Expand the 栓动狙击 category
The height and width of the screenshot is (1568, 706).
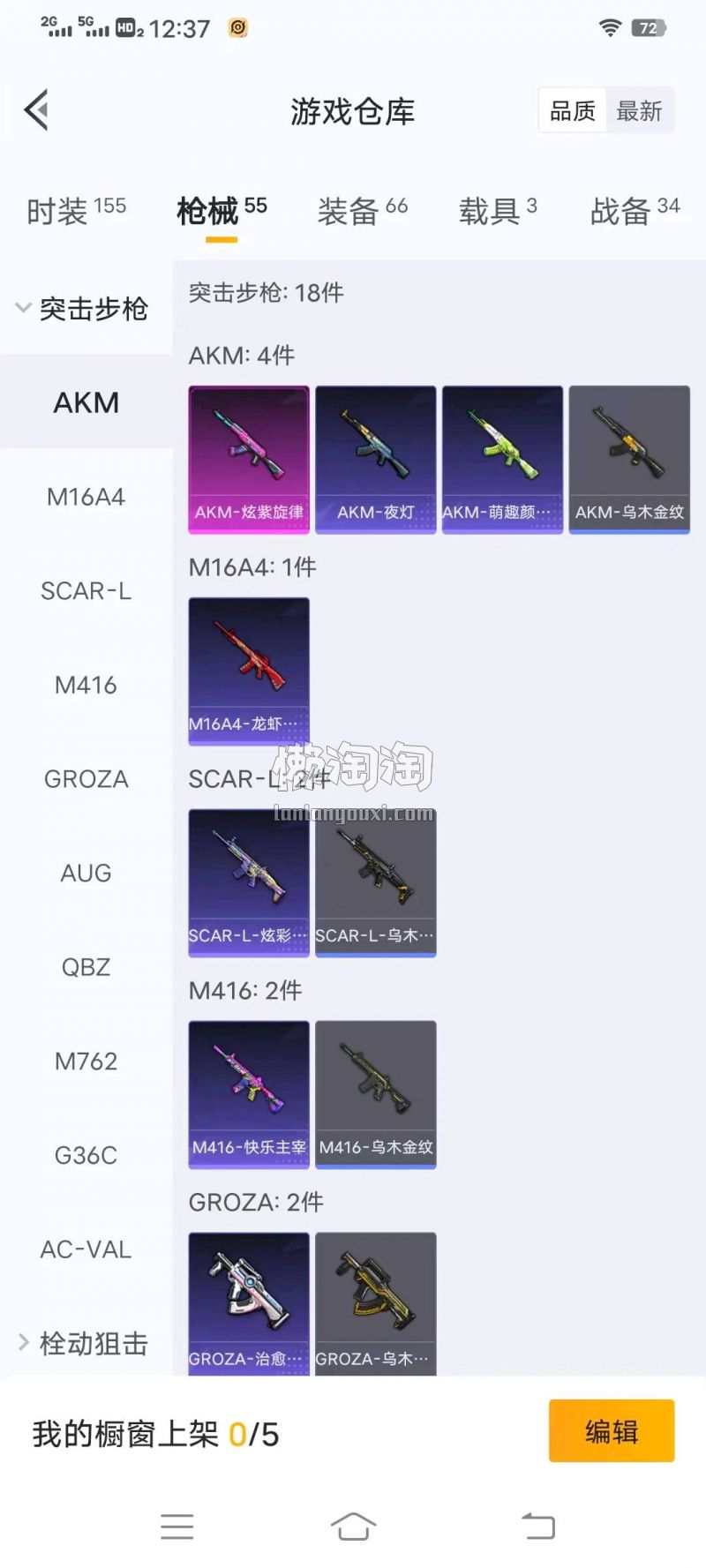coord(84,1343)
